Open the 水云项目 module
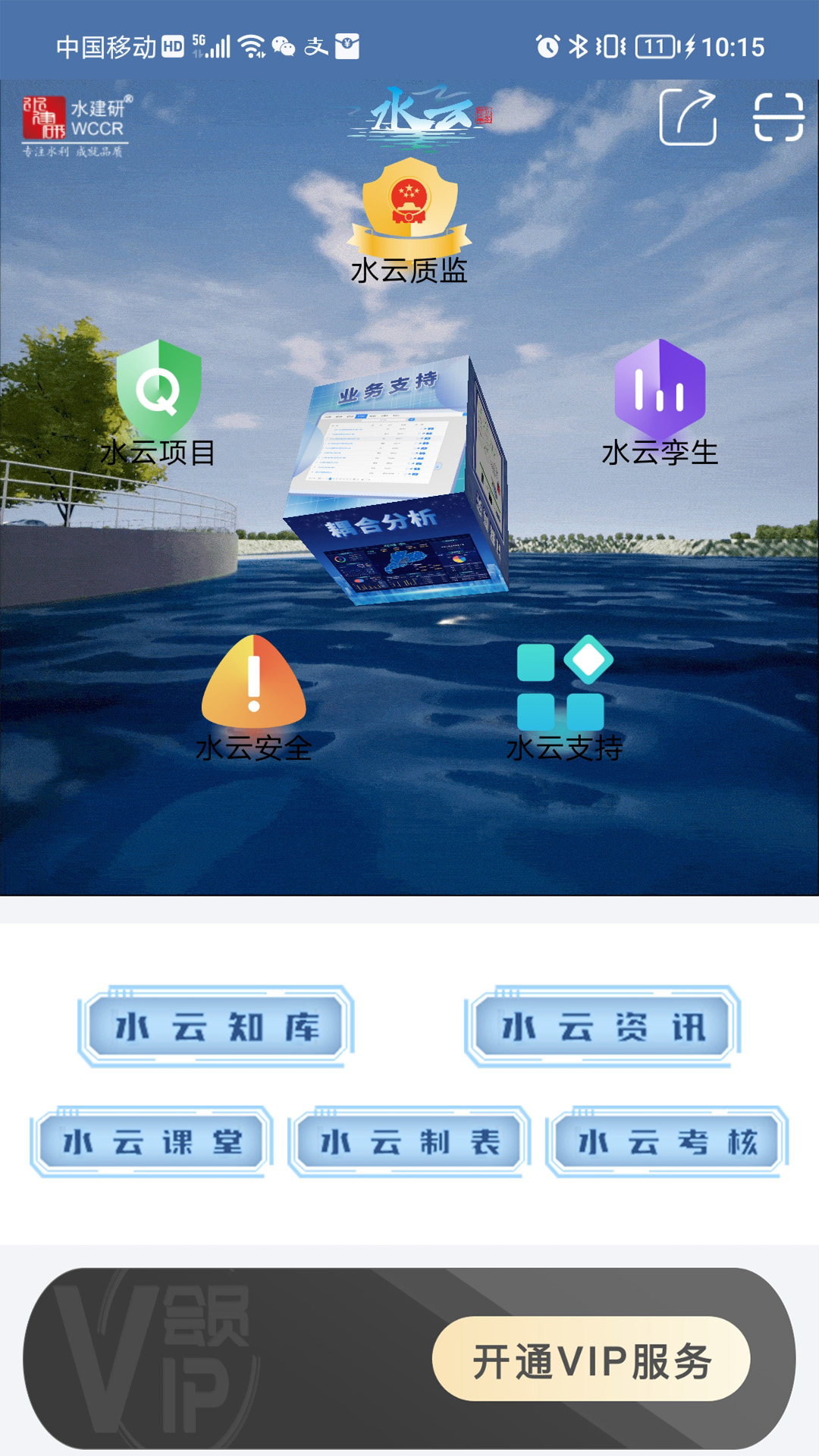This screenshot has width=819, height=1456. pyautogui.click(x=158, y=403)
